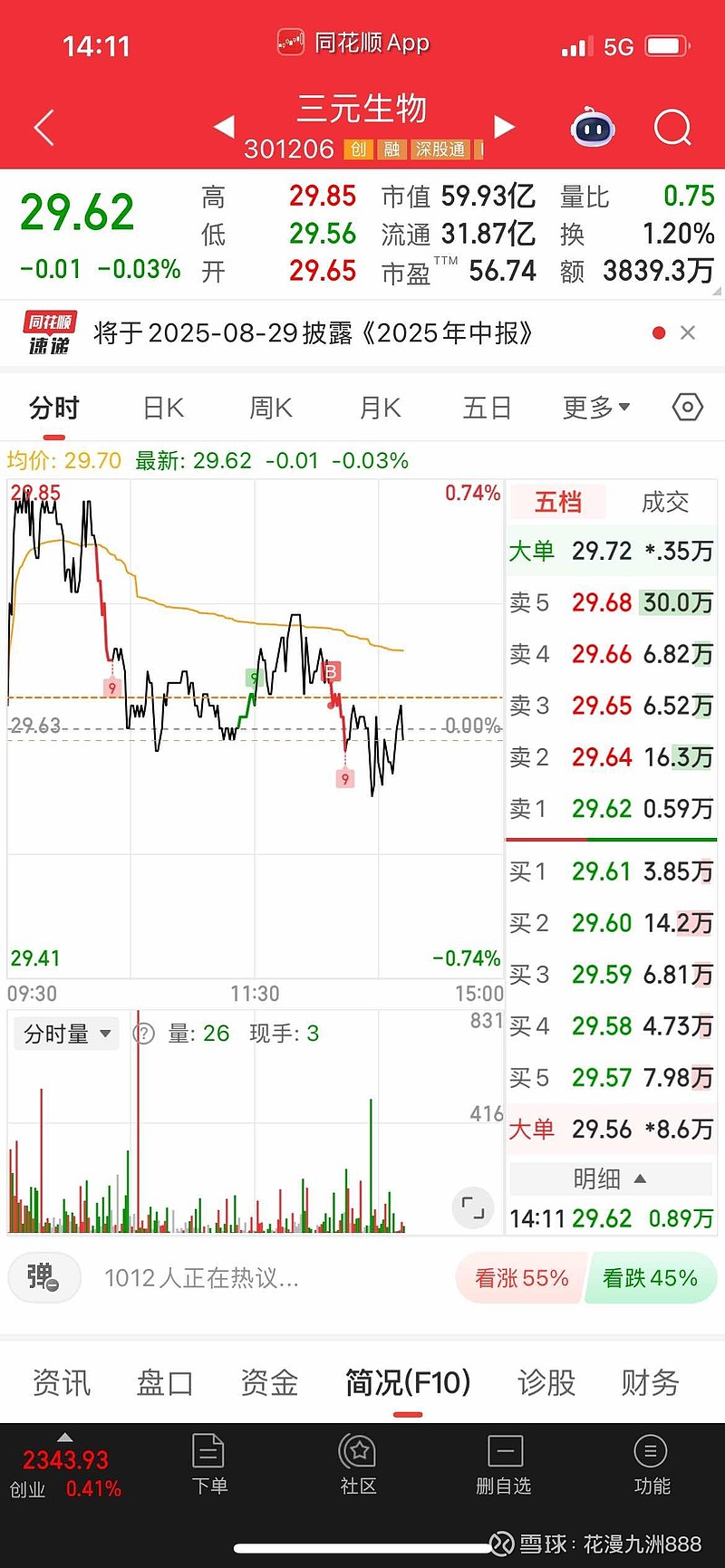Expand the 更多 chart options dropdown
The height and width of the screenshot is (1568, 725).
tap(596, 409)
